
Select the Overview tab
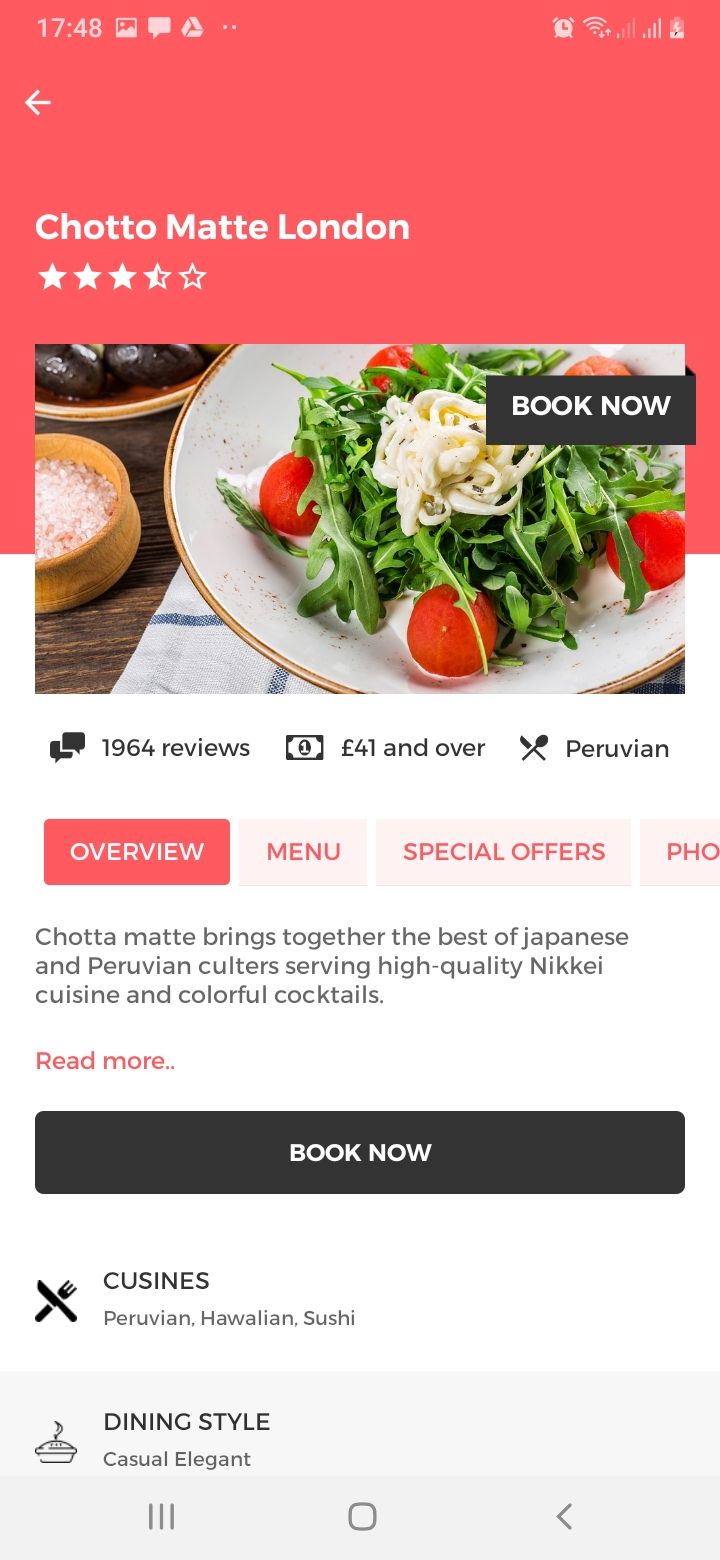click(x=137, y=852)
